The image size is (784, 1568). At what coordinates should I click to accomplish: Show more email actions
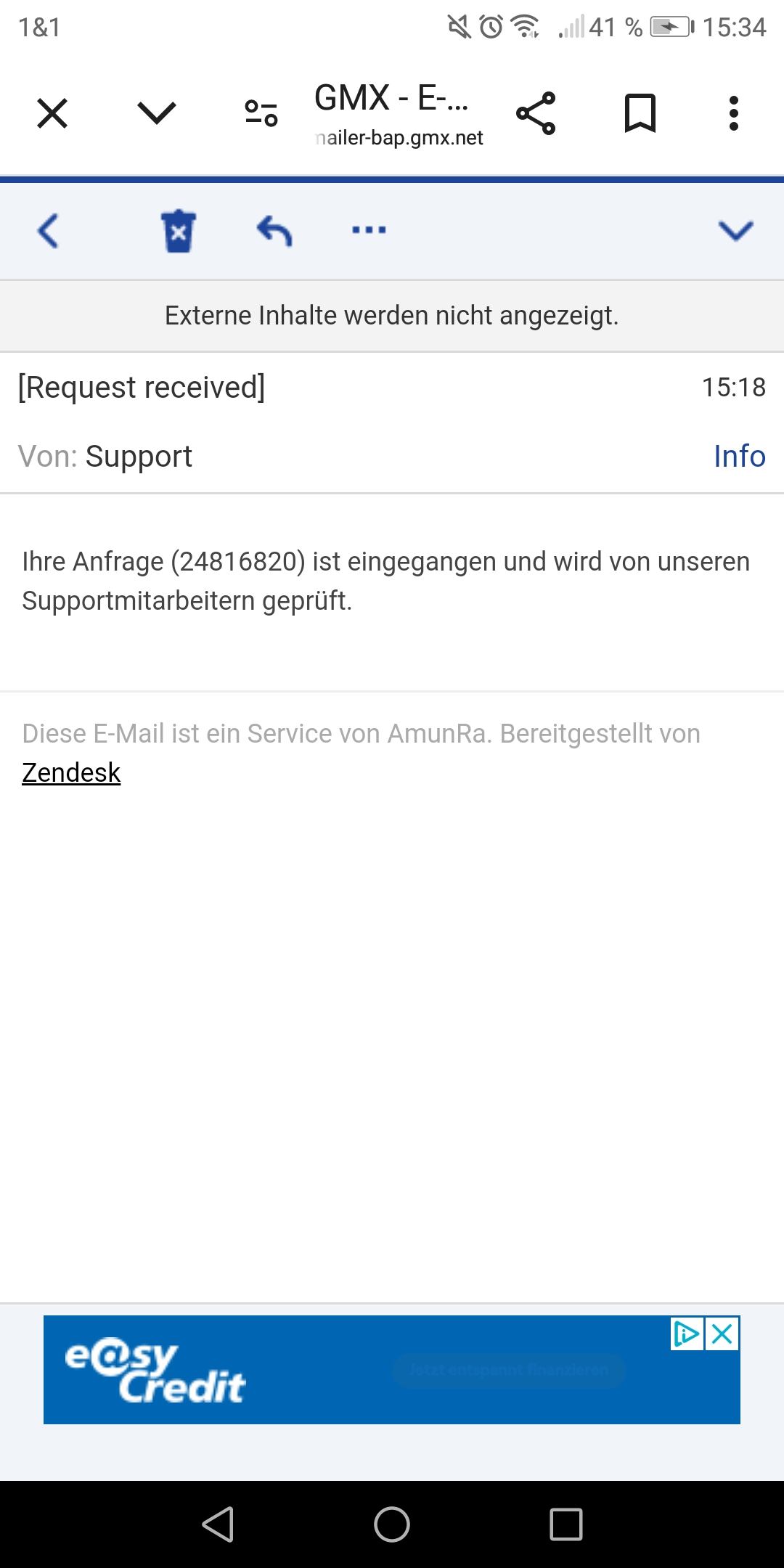[x=369, y=231]
